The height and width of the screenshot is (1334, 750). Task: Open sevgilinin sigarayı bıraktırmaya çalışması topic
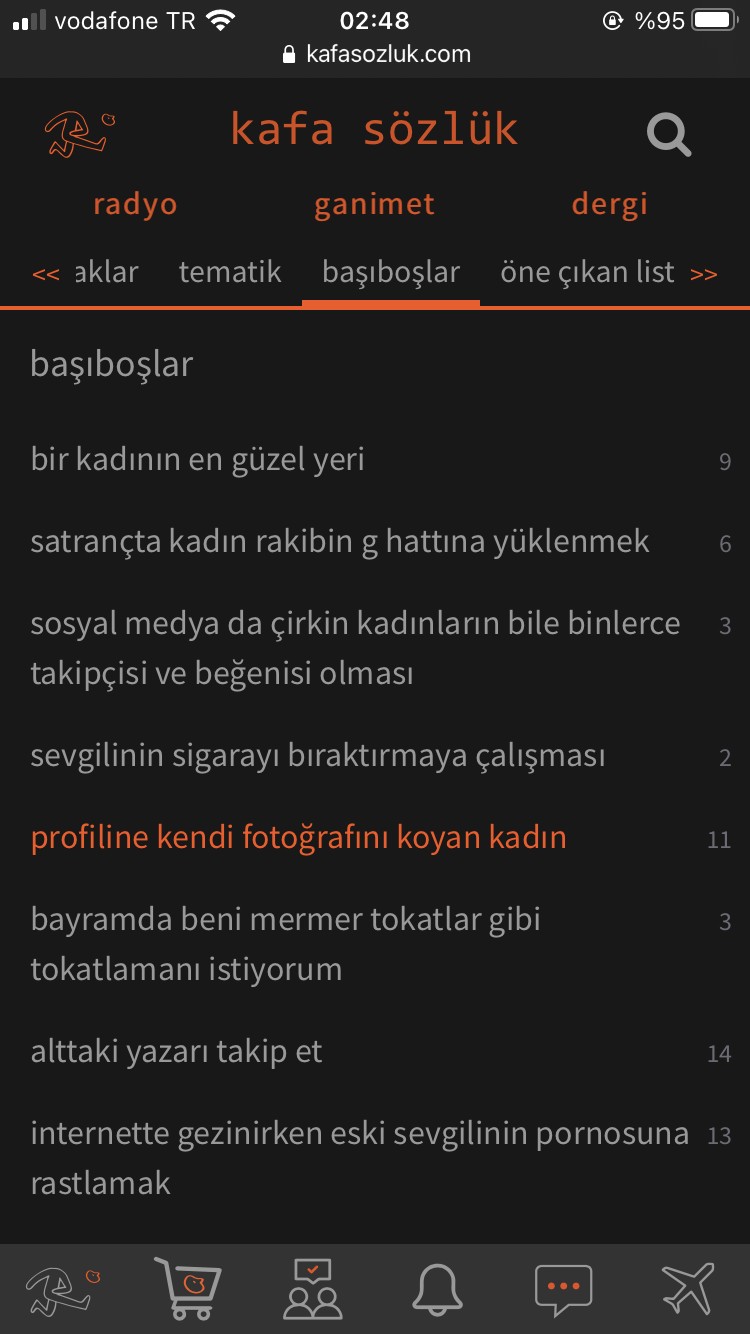[318, 756]
